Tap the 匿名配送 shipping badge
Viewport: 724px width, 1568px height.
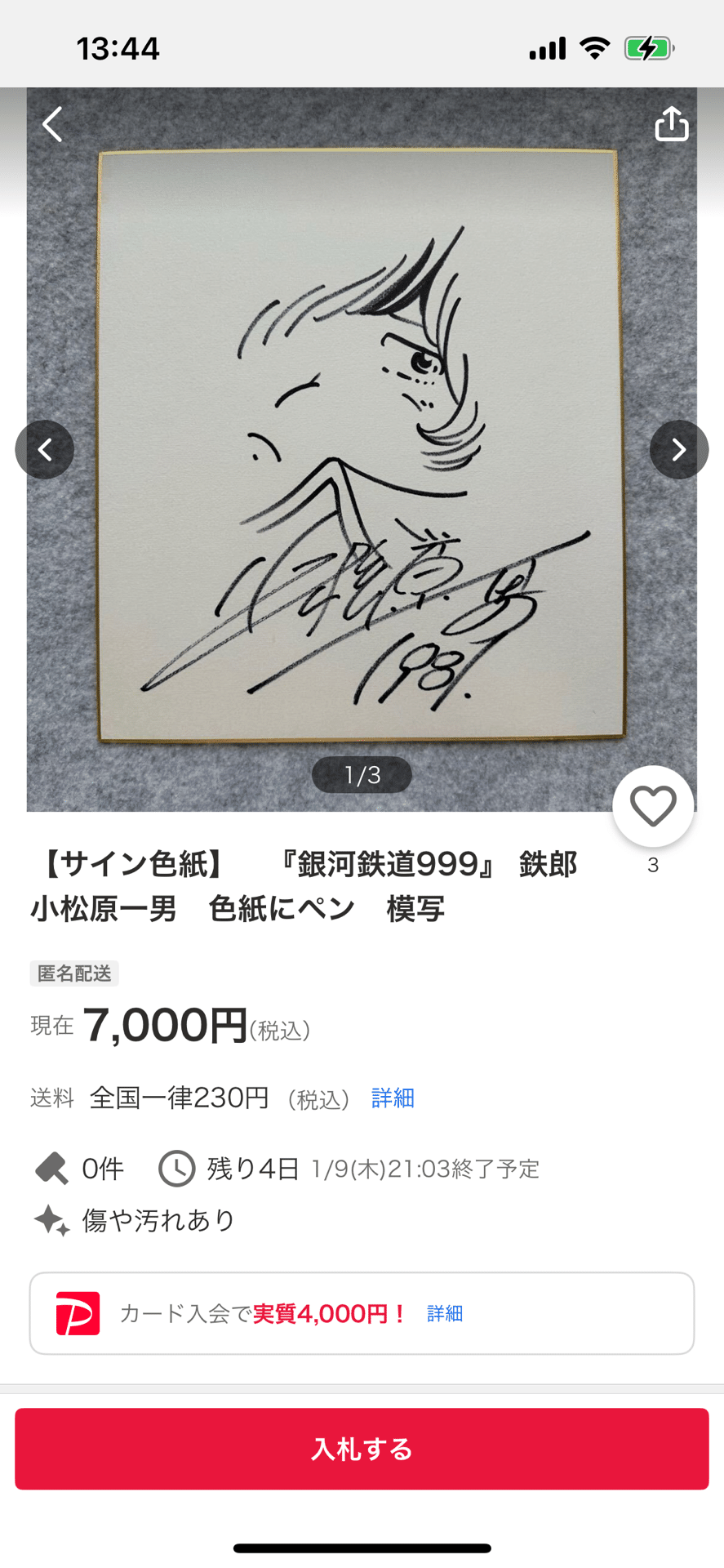coord(73,973)
